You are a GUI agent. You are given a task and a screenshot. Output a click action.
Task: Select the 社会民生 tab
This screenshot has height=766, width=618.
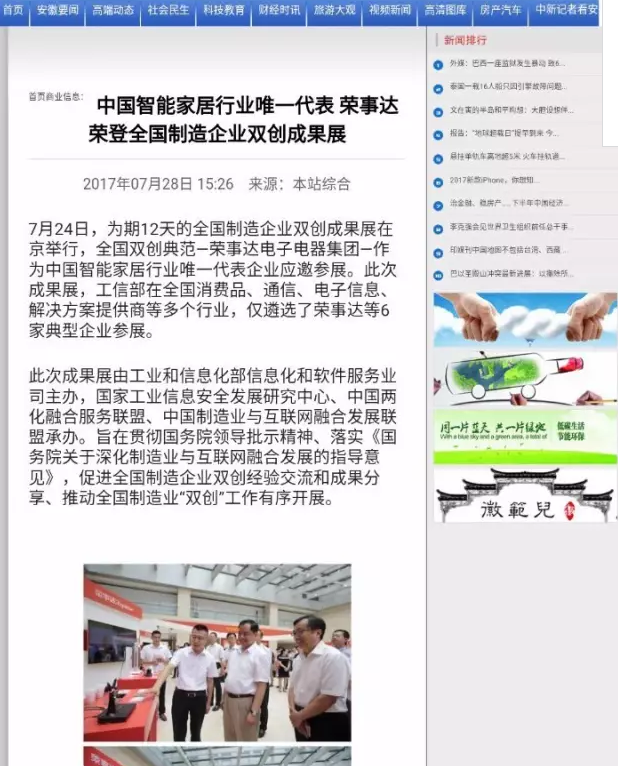pos(167,10)
